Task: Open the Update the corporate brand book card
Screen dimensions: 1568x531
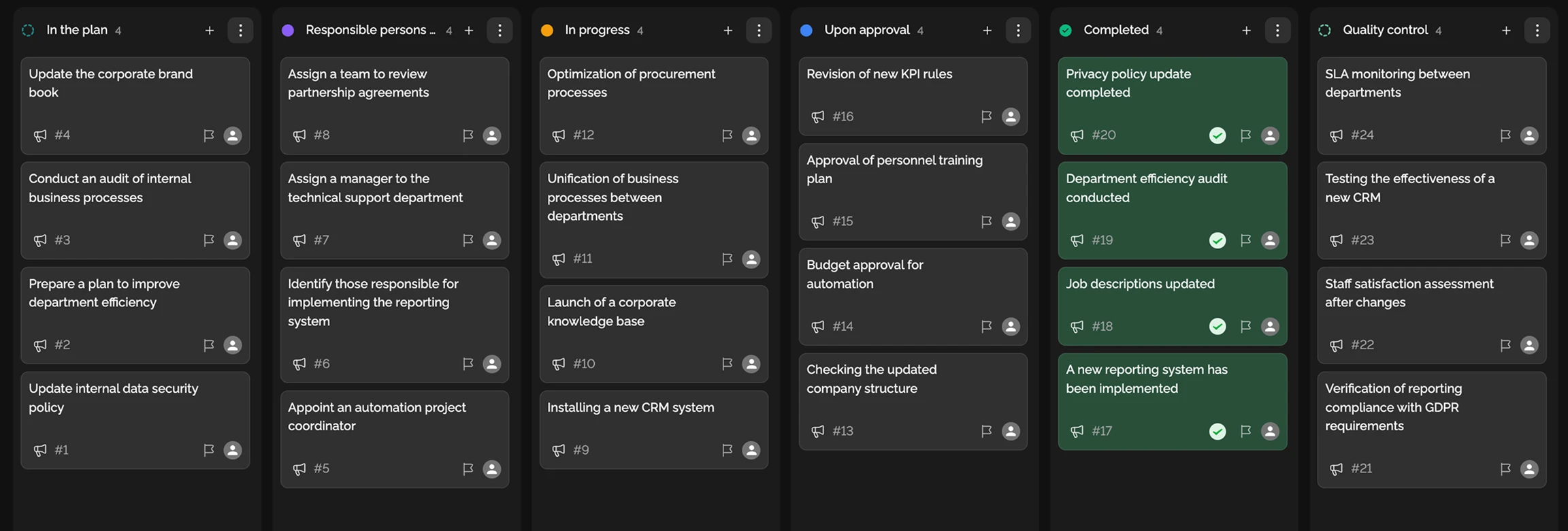Action: [x=111, y=83]
